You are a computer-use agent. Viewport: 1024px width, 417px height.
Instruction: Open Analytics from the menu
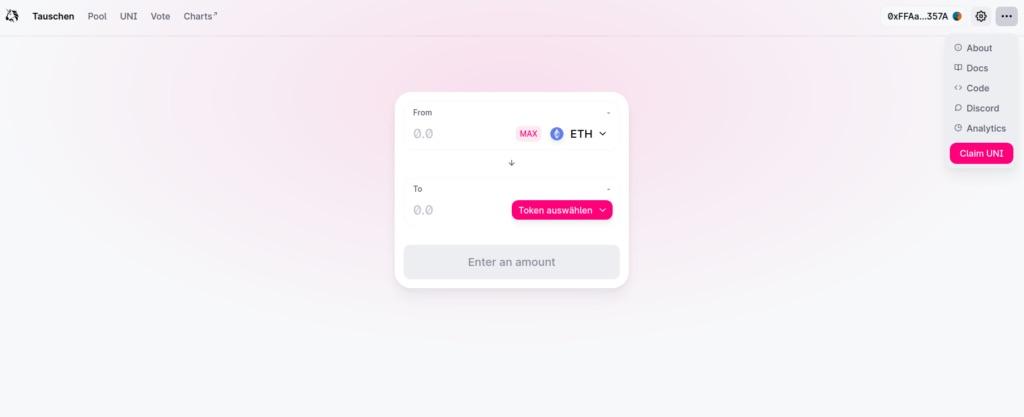coord(985,128)
